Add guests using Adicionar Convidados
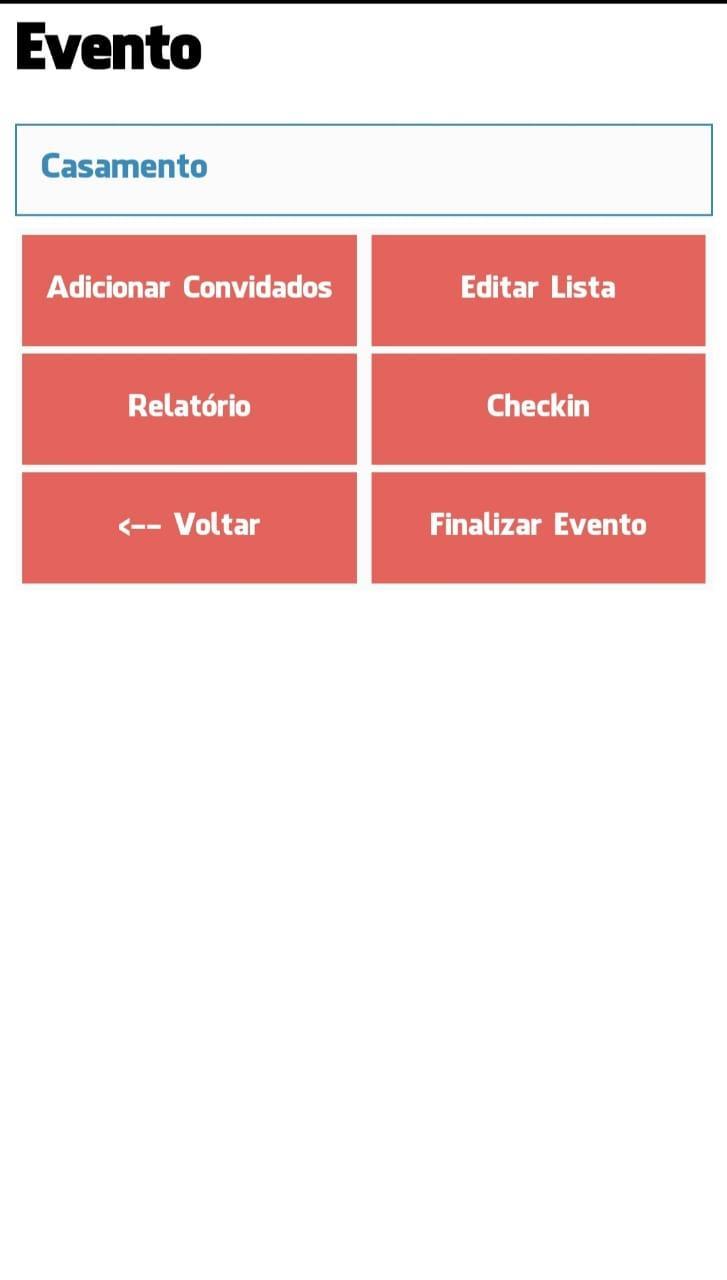The image size is (727, 1280). pos(188,290)
